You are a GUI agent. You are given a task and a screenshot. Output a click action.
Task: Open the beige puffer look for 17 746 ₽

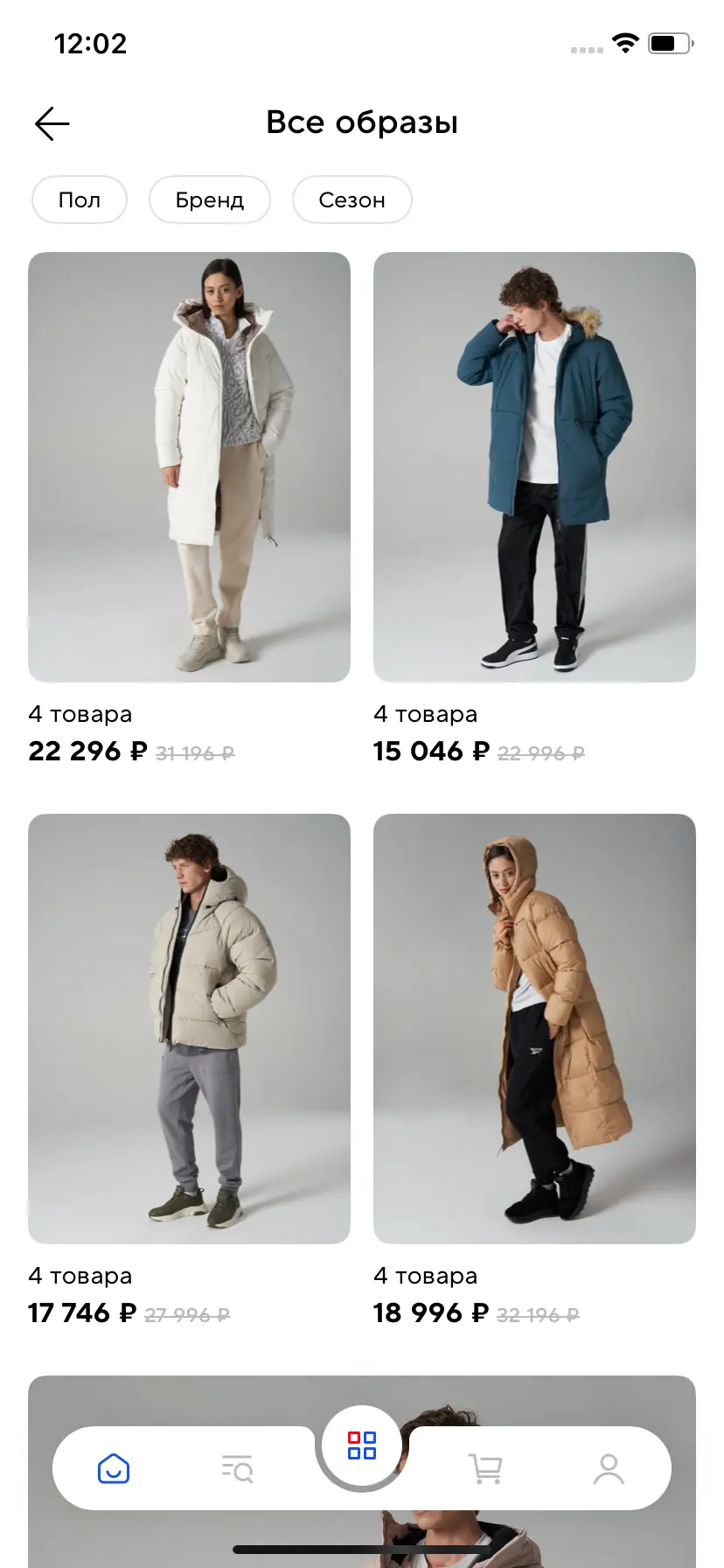click(x=189, y=1029)
